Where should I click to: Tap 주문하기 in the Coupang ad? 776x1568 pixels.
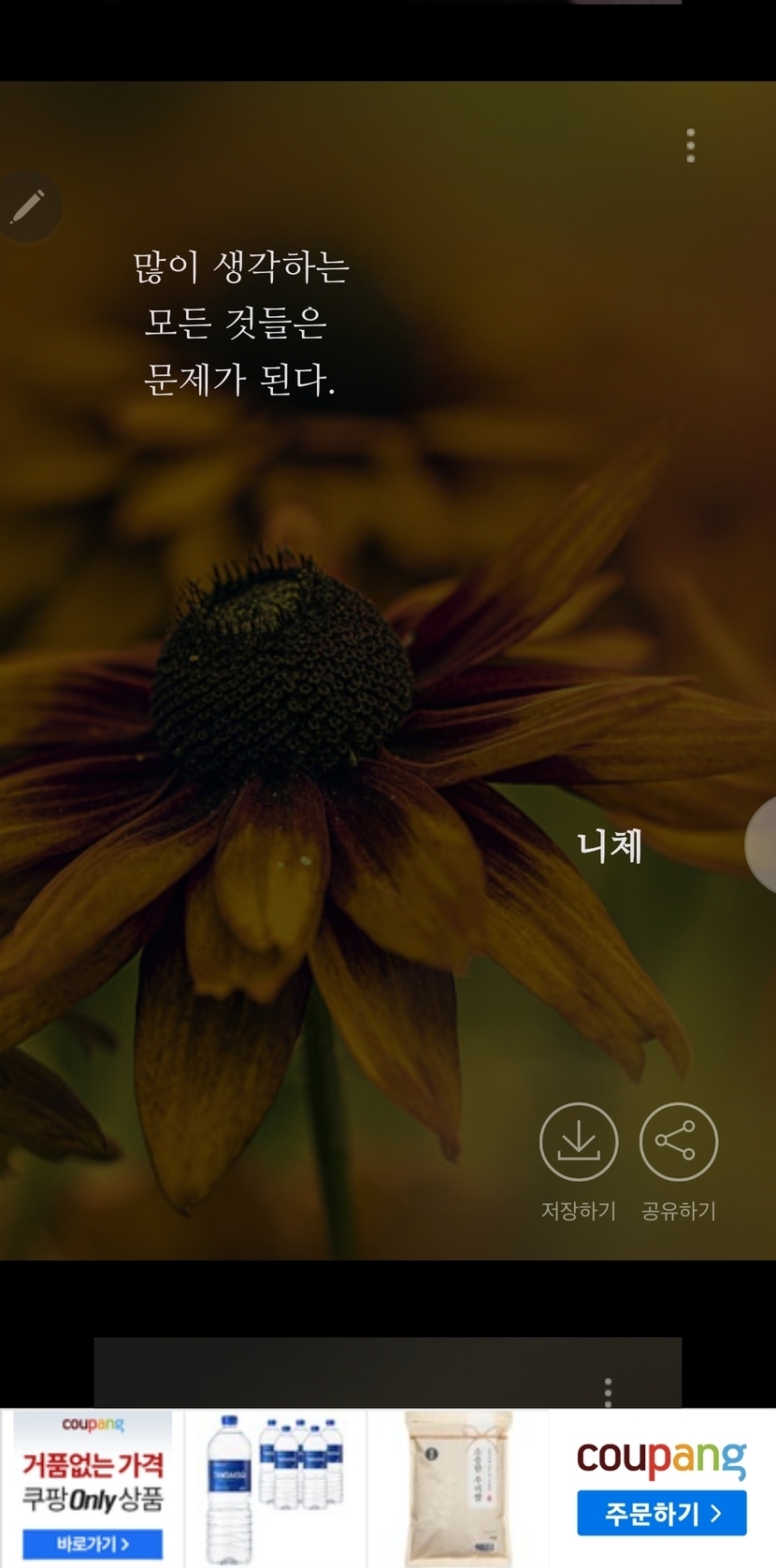pos(662,1513)
